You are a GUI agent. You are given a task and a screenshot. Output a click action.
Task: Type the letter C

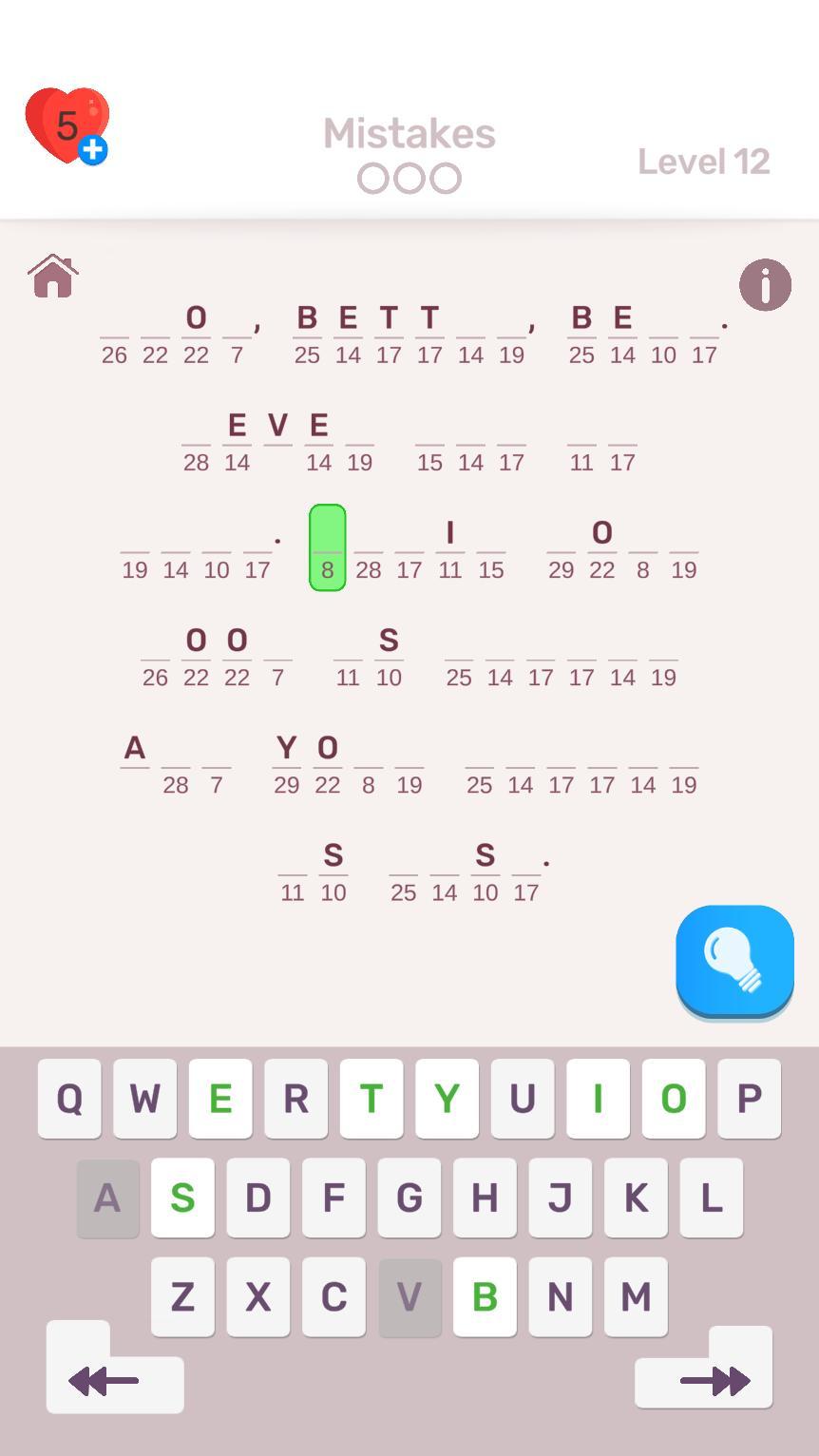[333, 1296]
